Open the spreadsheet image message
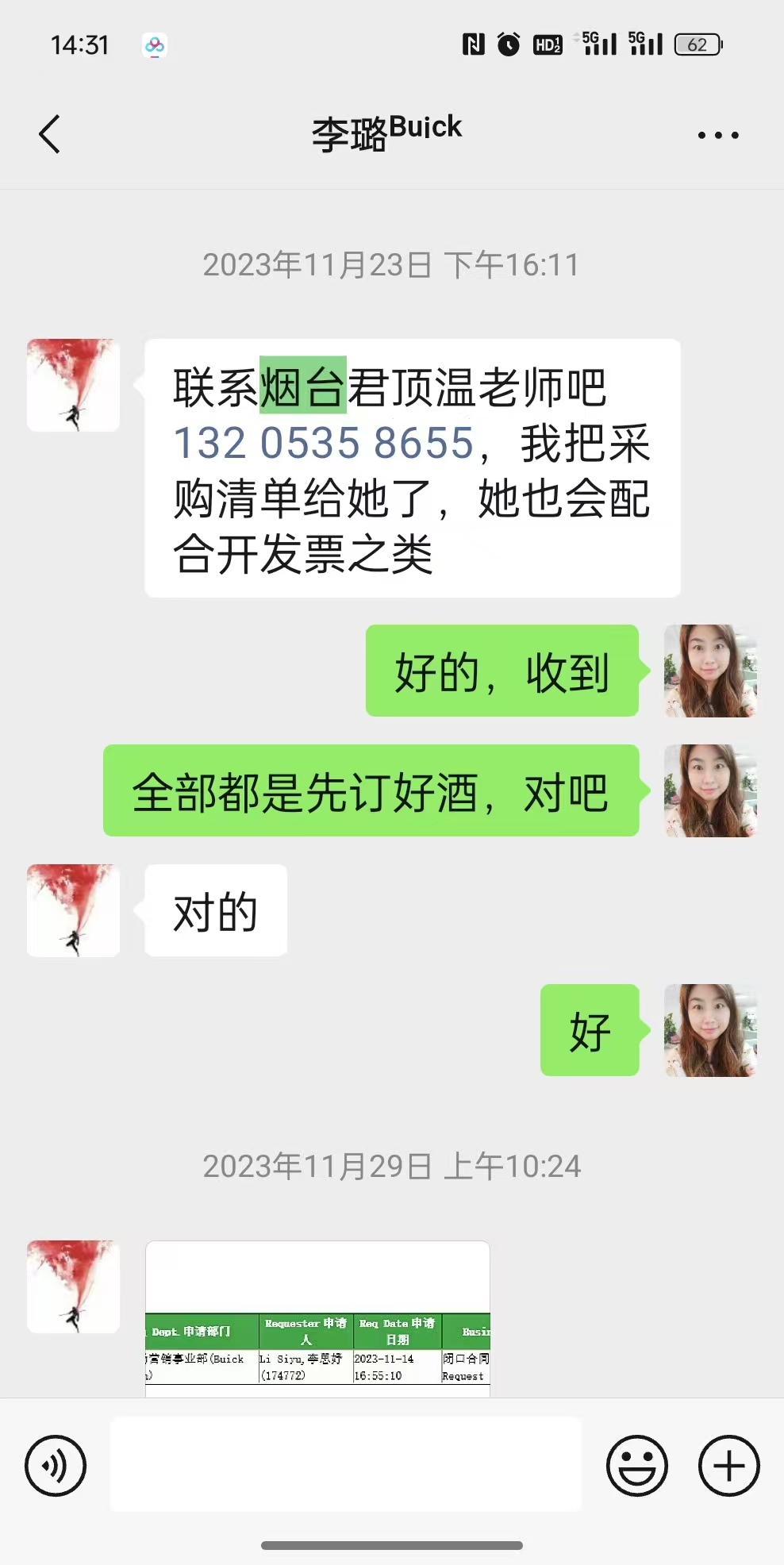 pos(317,1316)
